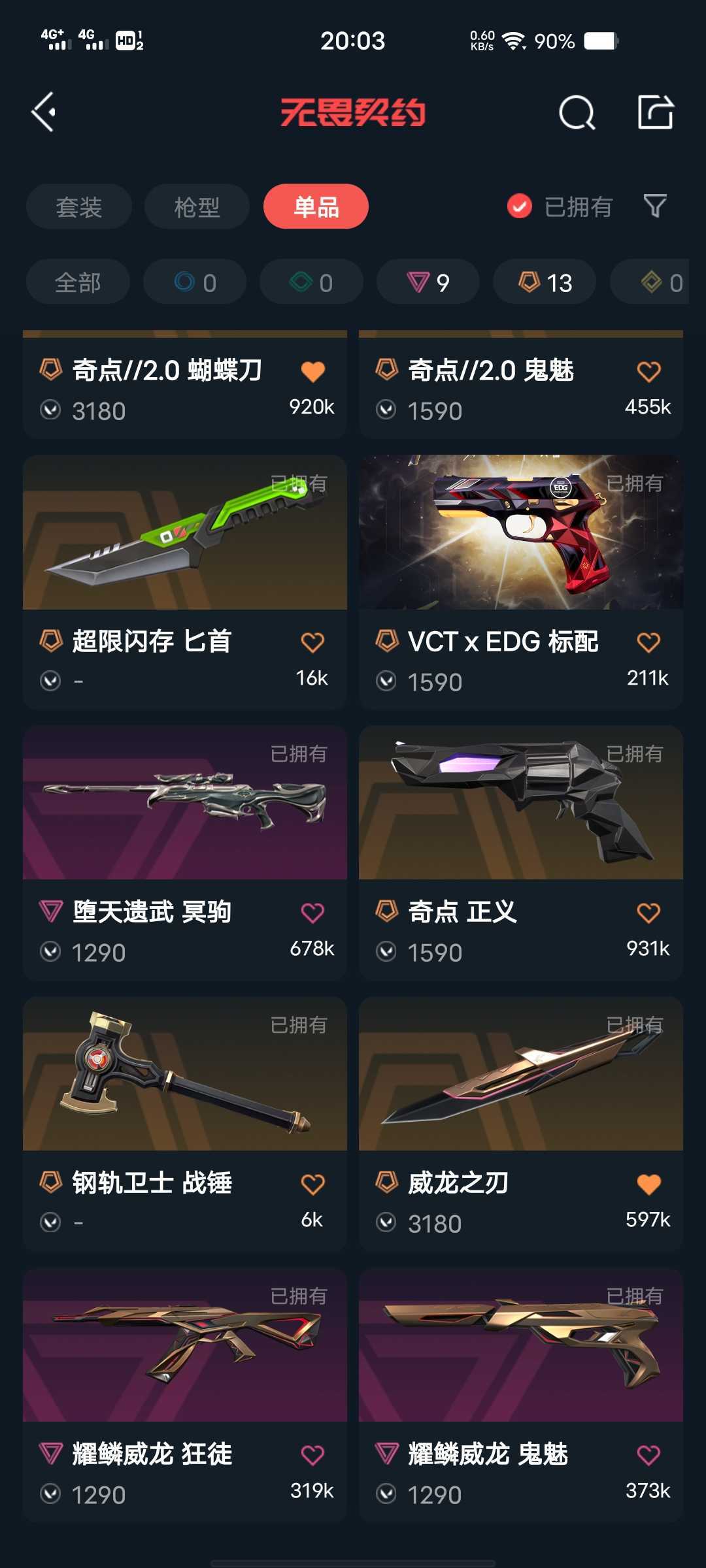Uncheck the 已拥有 filter checkbox
The height and width of the screenshot is (1568, 706).
click(520, 206)
